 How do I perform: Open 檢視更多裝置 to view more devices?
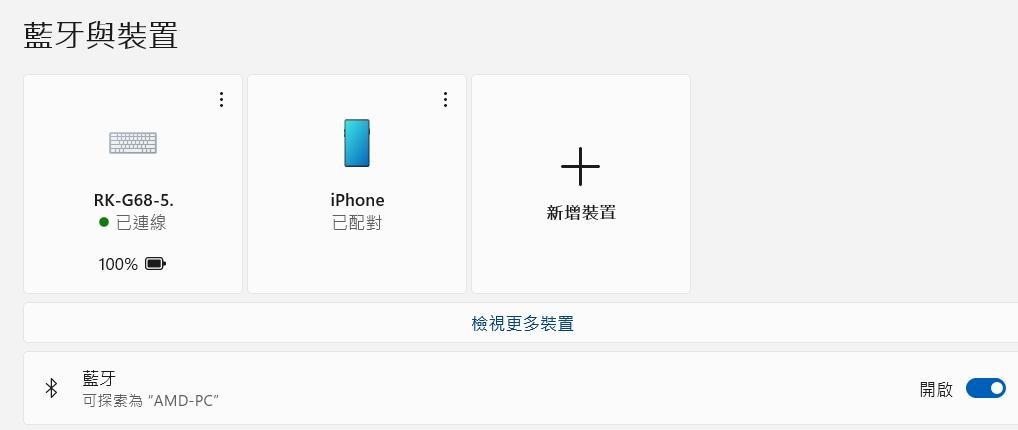[522, 323]
